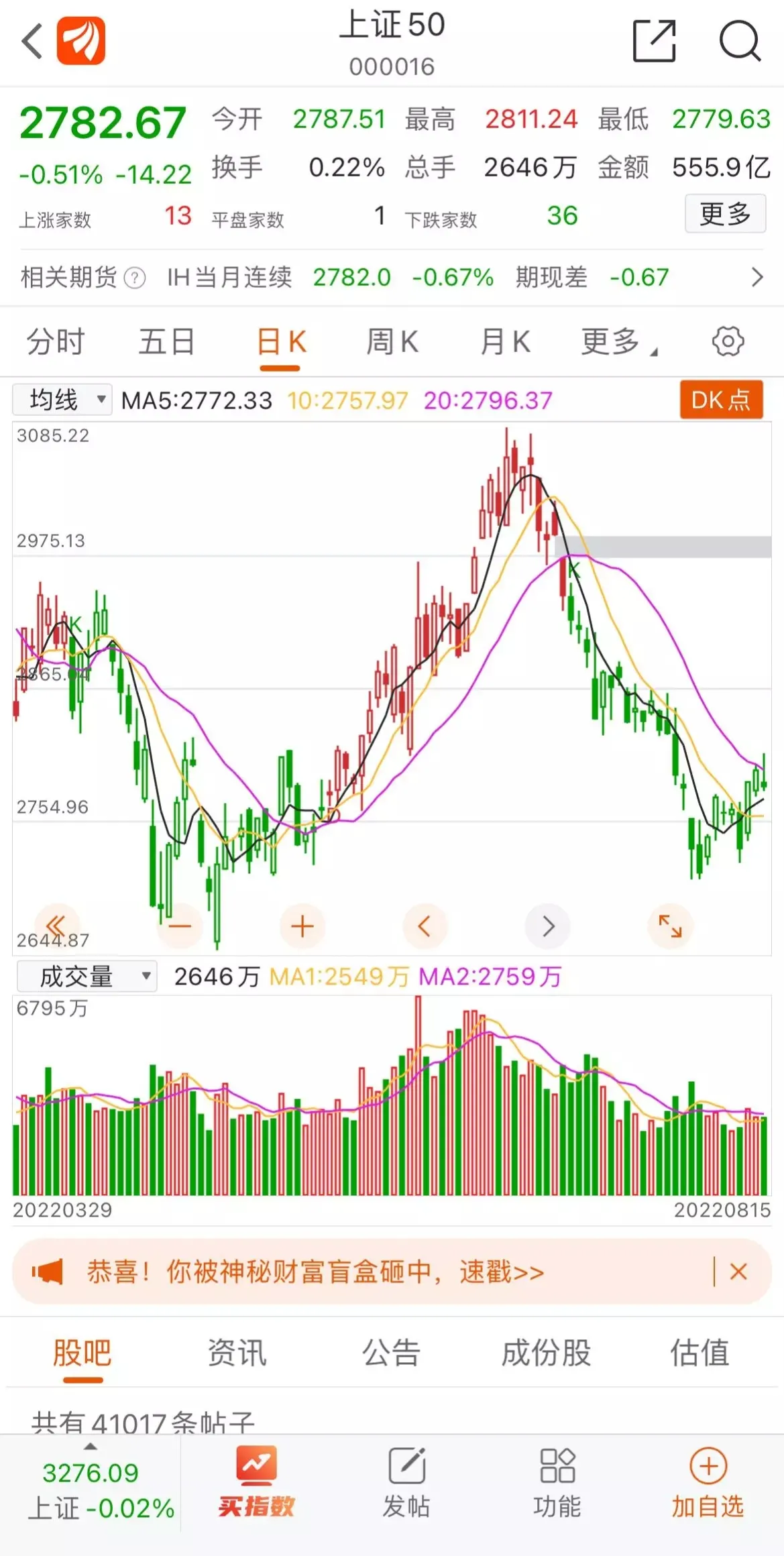Open chart settings gear
The image size is (784, 1556).
728,342
